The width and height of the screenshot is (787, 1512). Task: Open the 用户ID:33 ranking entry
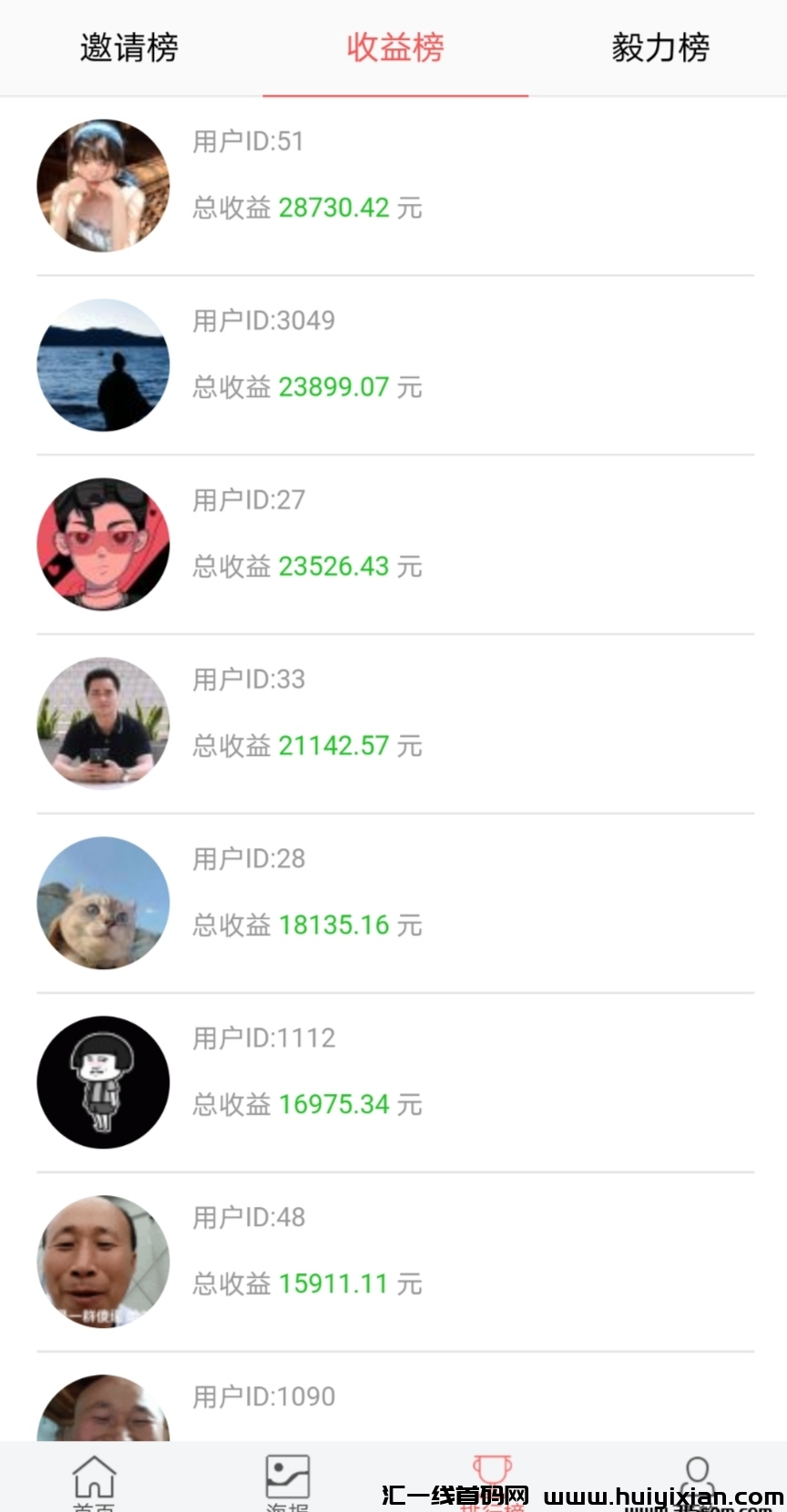(x=394, y=723)
